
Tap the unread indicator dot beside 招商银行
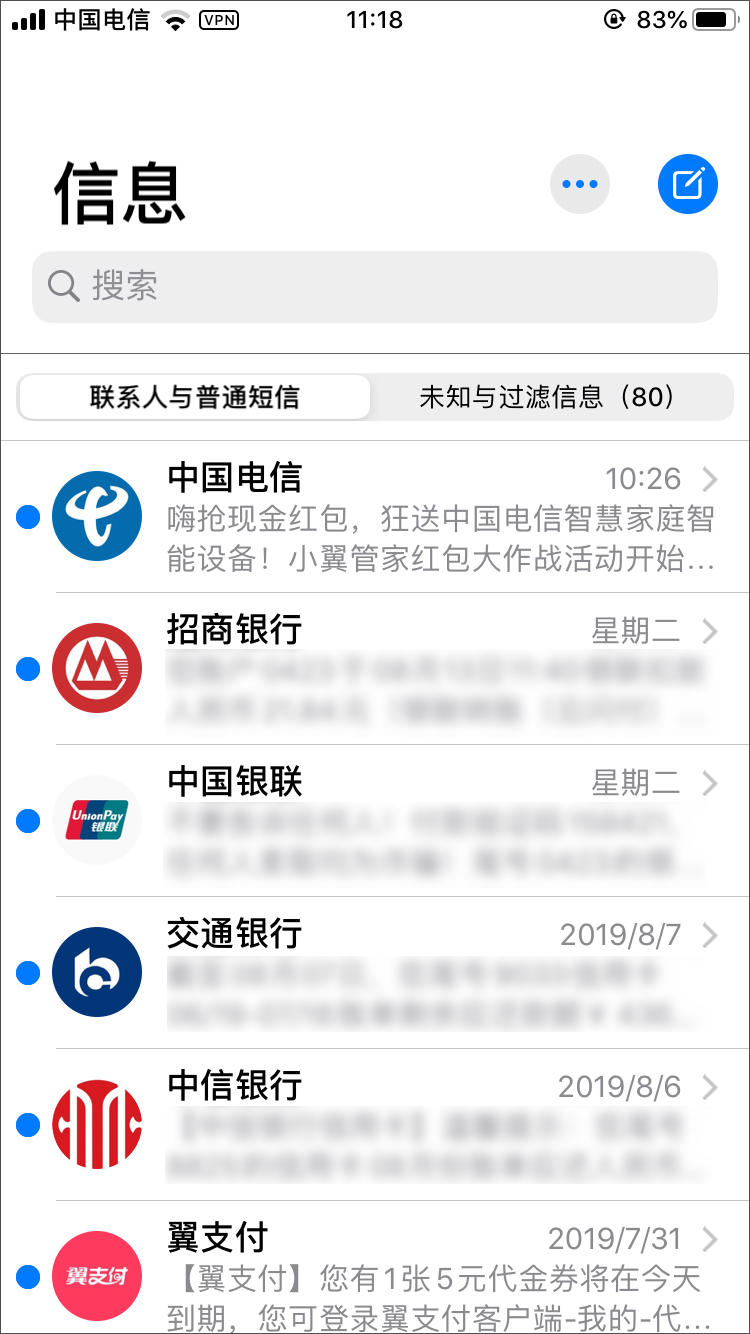tap(28, 668)
